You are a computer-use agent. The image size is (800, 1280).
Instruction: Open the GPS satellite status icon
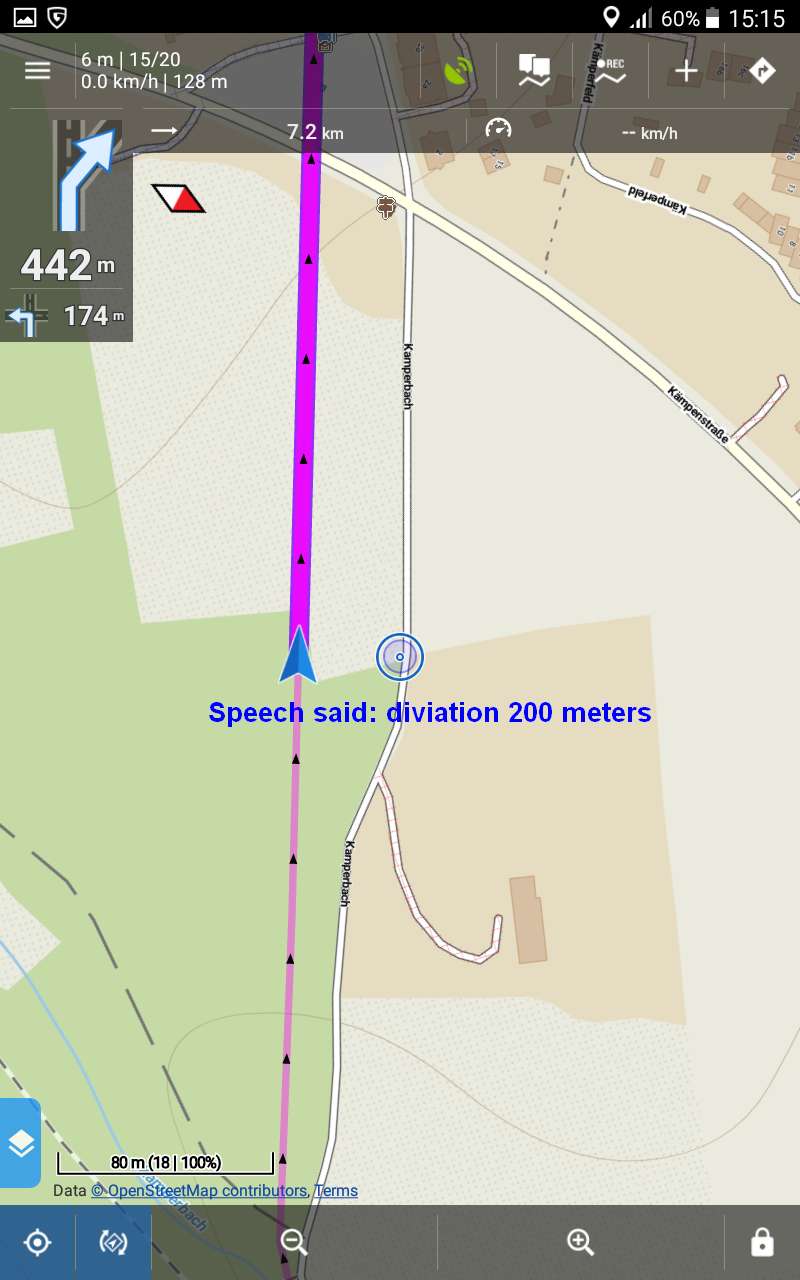click(459, 71)
